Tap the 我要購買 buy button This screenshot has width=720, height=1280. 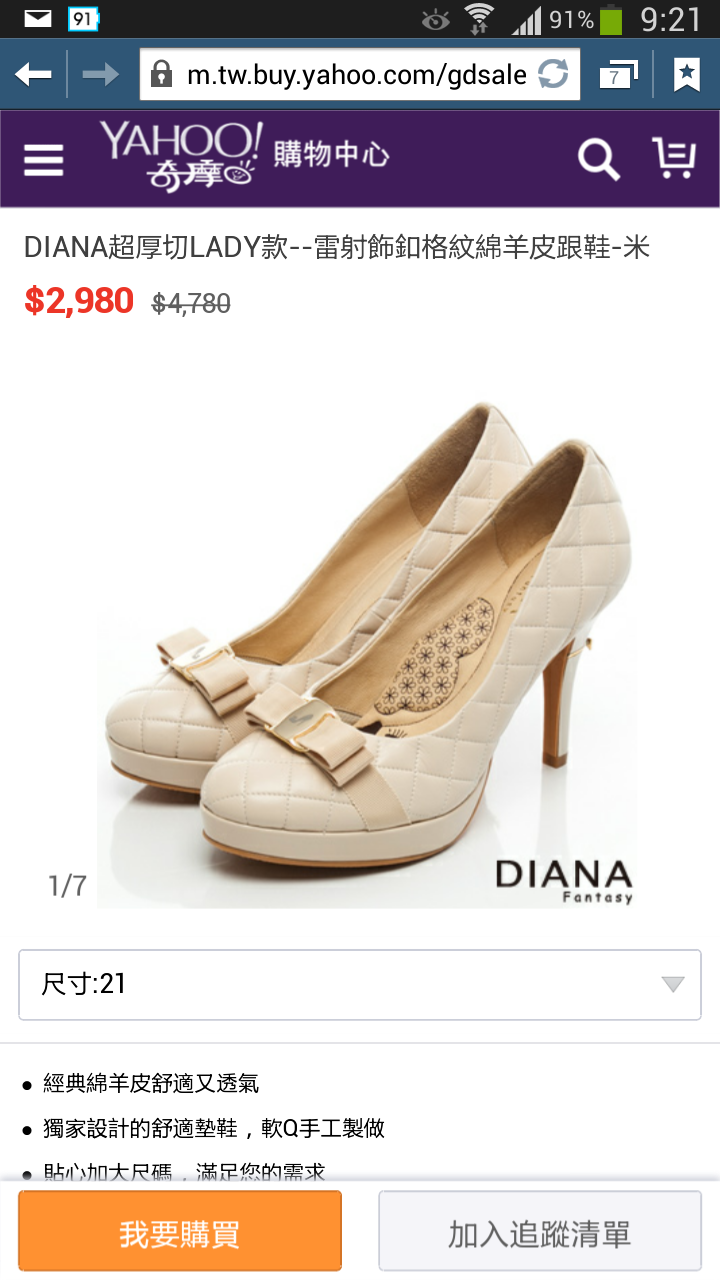pos(180,1233)
